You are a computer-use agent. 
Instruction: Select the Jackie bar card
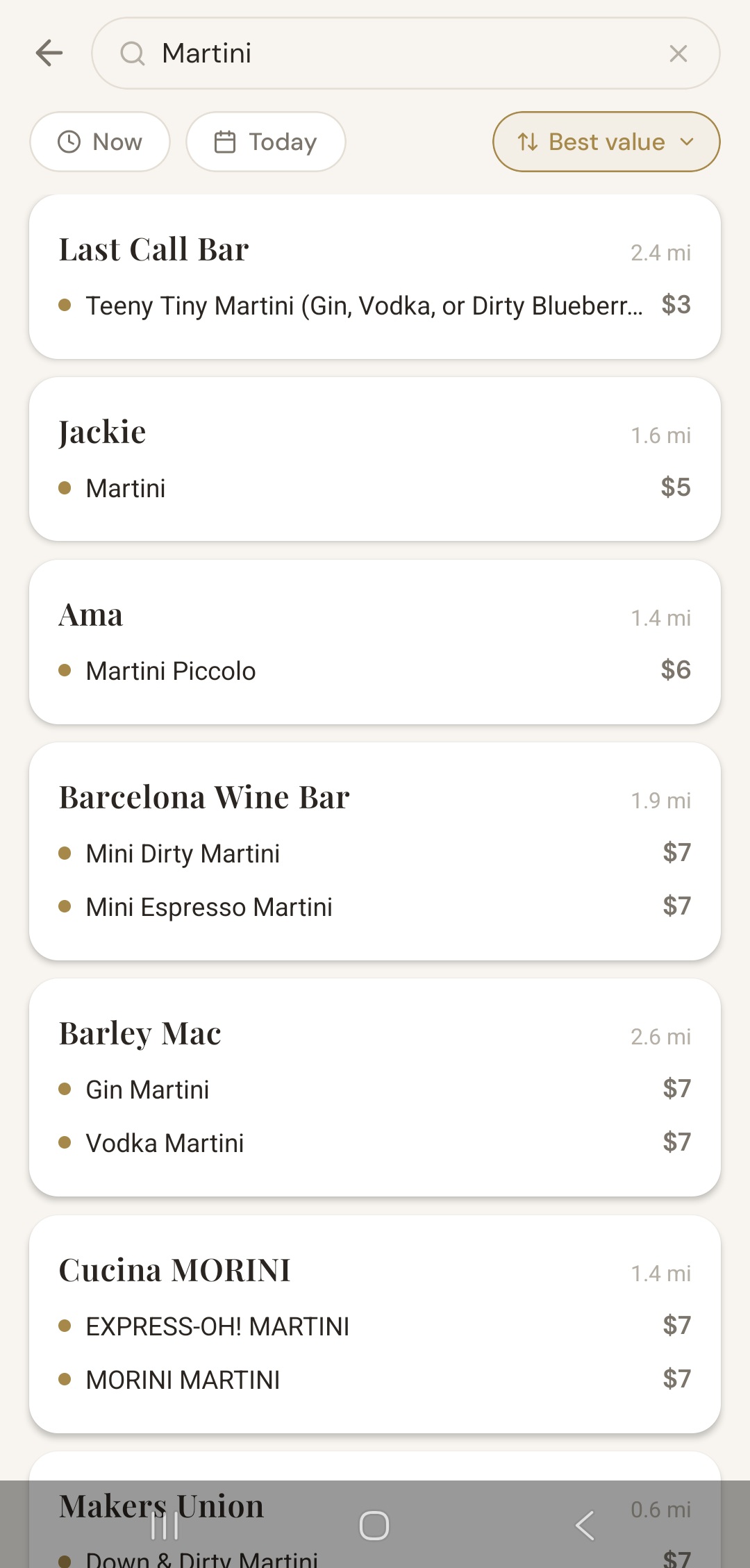coord(375,457)
